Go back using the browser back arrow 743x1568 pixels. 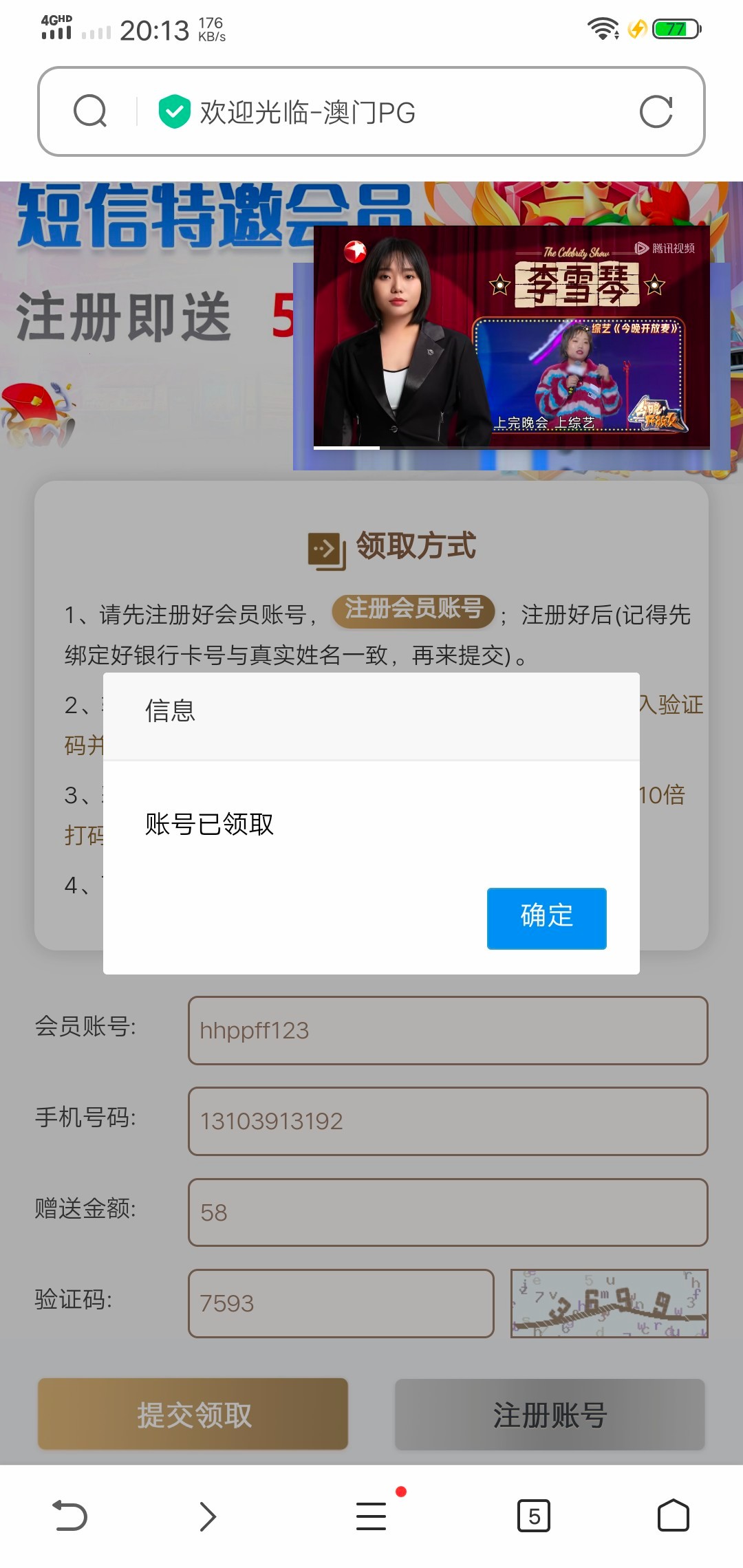[69, 1516]
